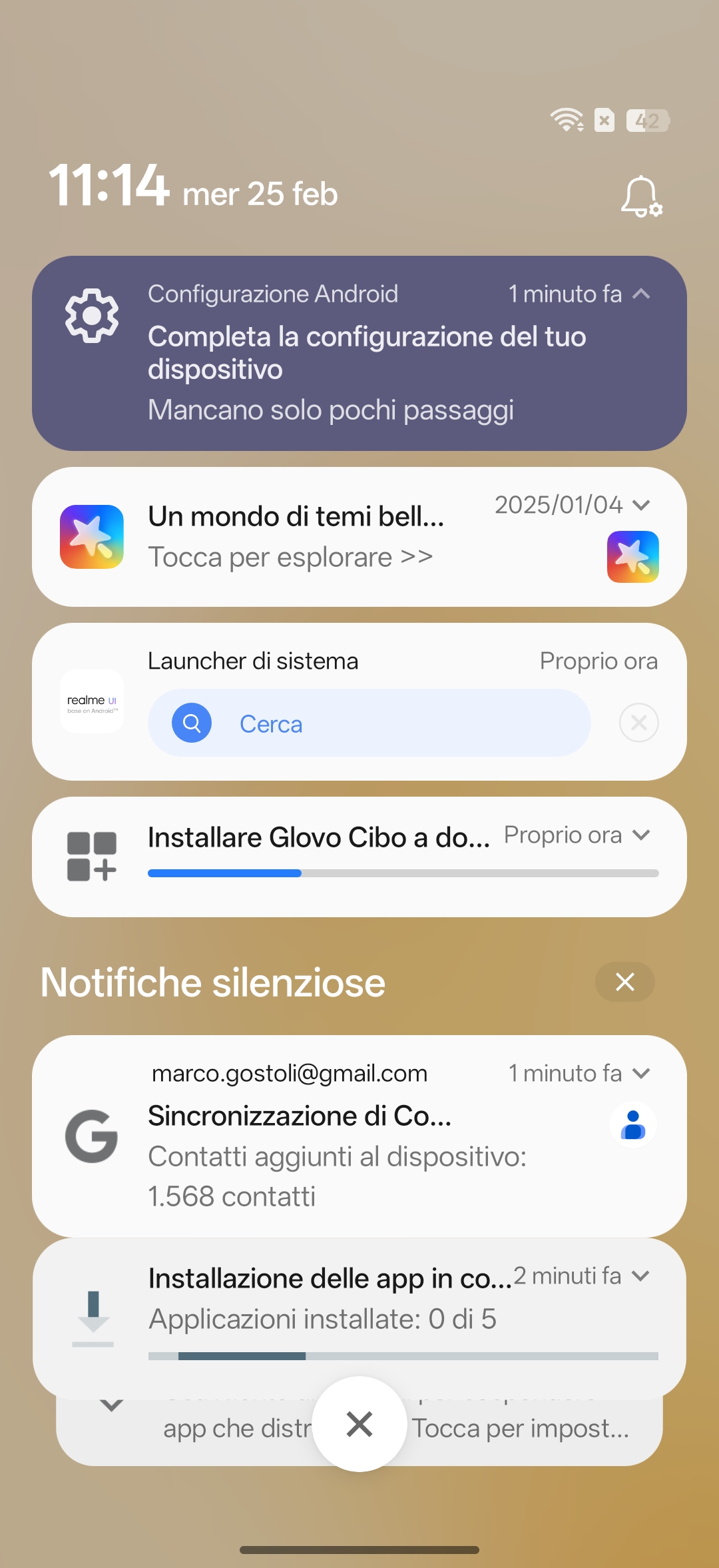
Task: Expand the contacts sync notification
Action: tap(641, 1073)
